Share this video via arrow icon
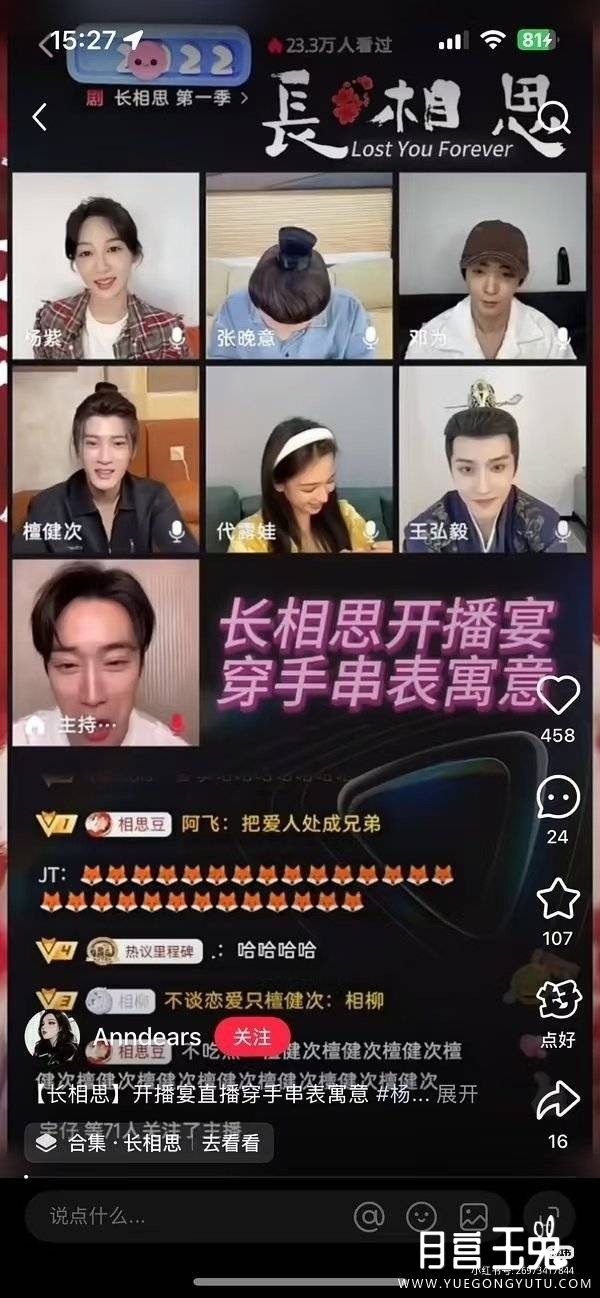Screen dimensions: 600x1298 tap(557, 1101)
